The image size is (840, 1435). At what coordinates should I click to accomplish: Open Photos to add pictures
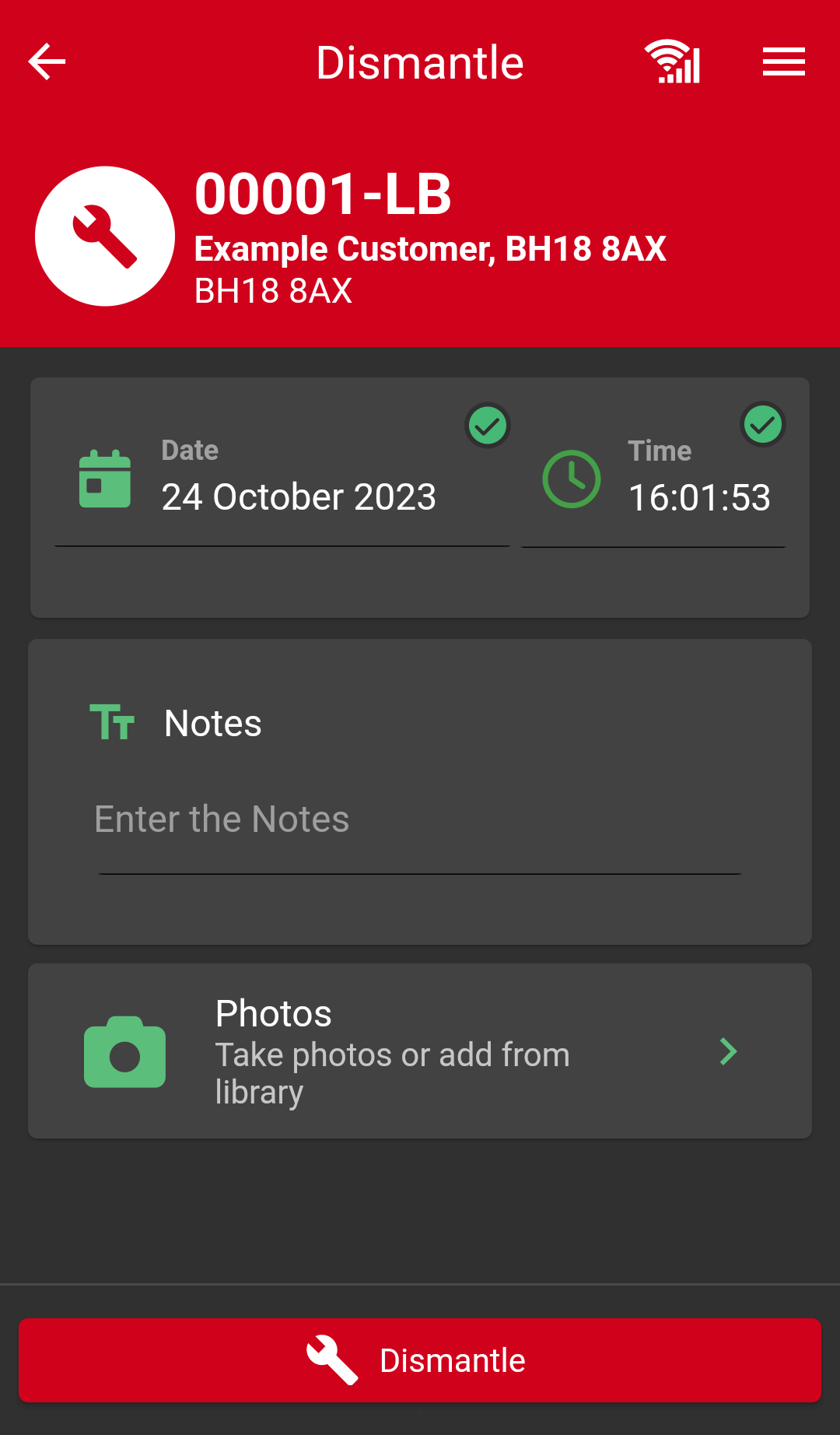click(420, 1051)
